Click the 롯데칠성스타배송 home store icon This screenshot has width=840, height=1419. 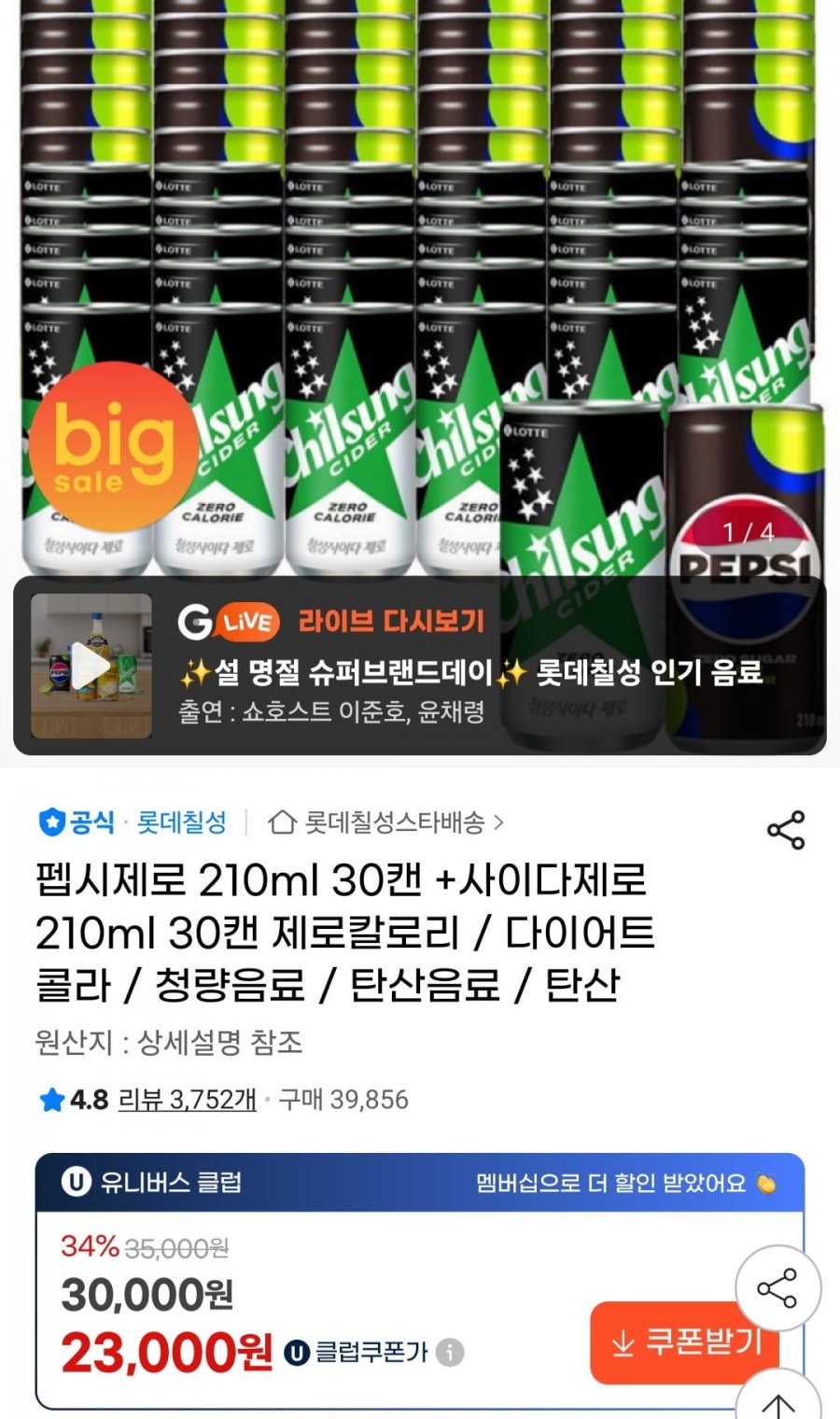click(281, 823)
